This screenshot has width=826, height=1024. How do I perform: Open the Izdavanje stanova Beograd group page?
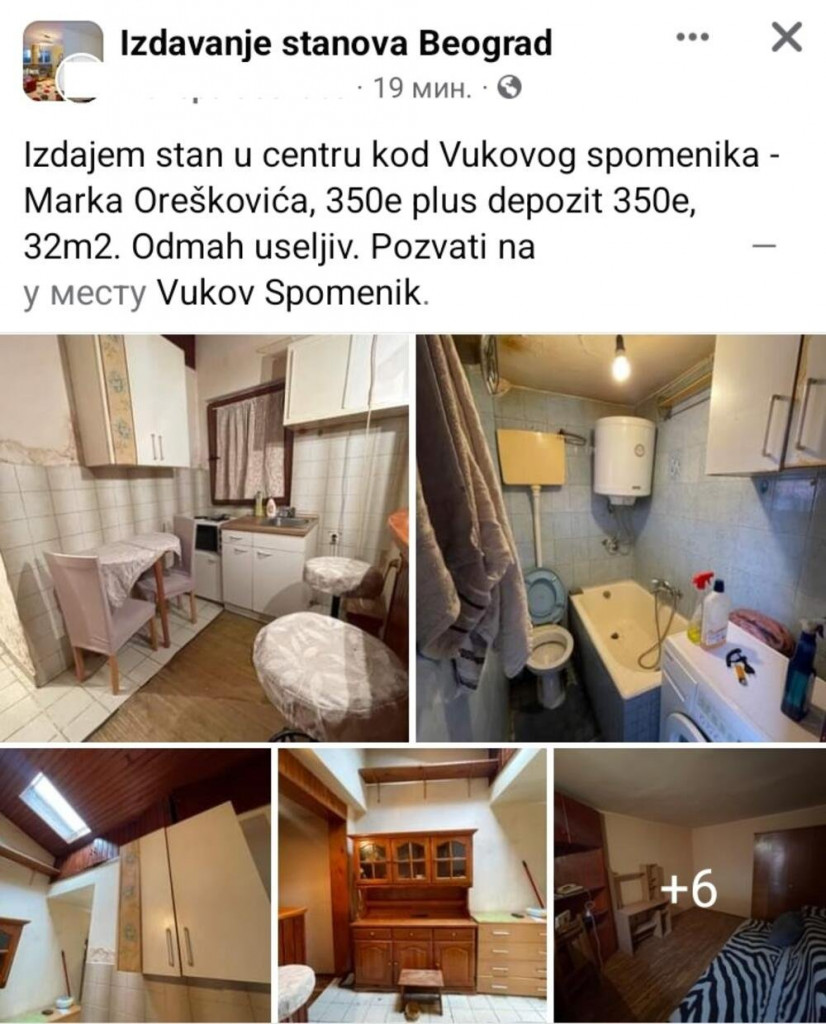pyautogui.click(x=336, y=43)
